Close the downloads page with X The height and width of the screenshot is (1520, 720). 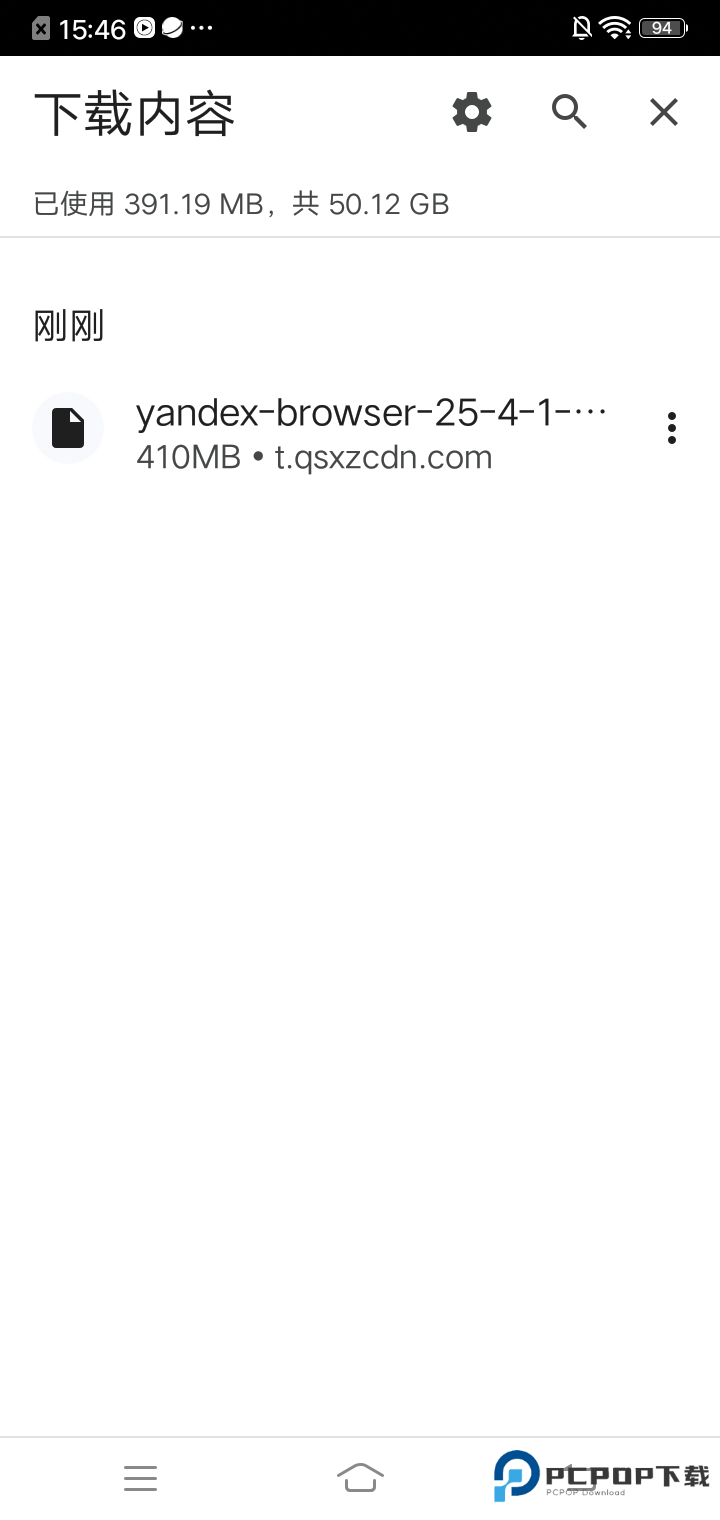662,112
